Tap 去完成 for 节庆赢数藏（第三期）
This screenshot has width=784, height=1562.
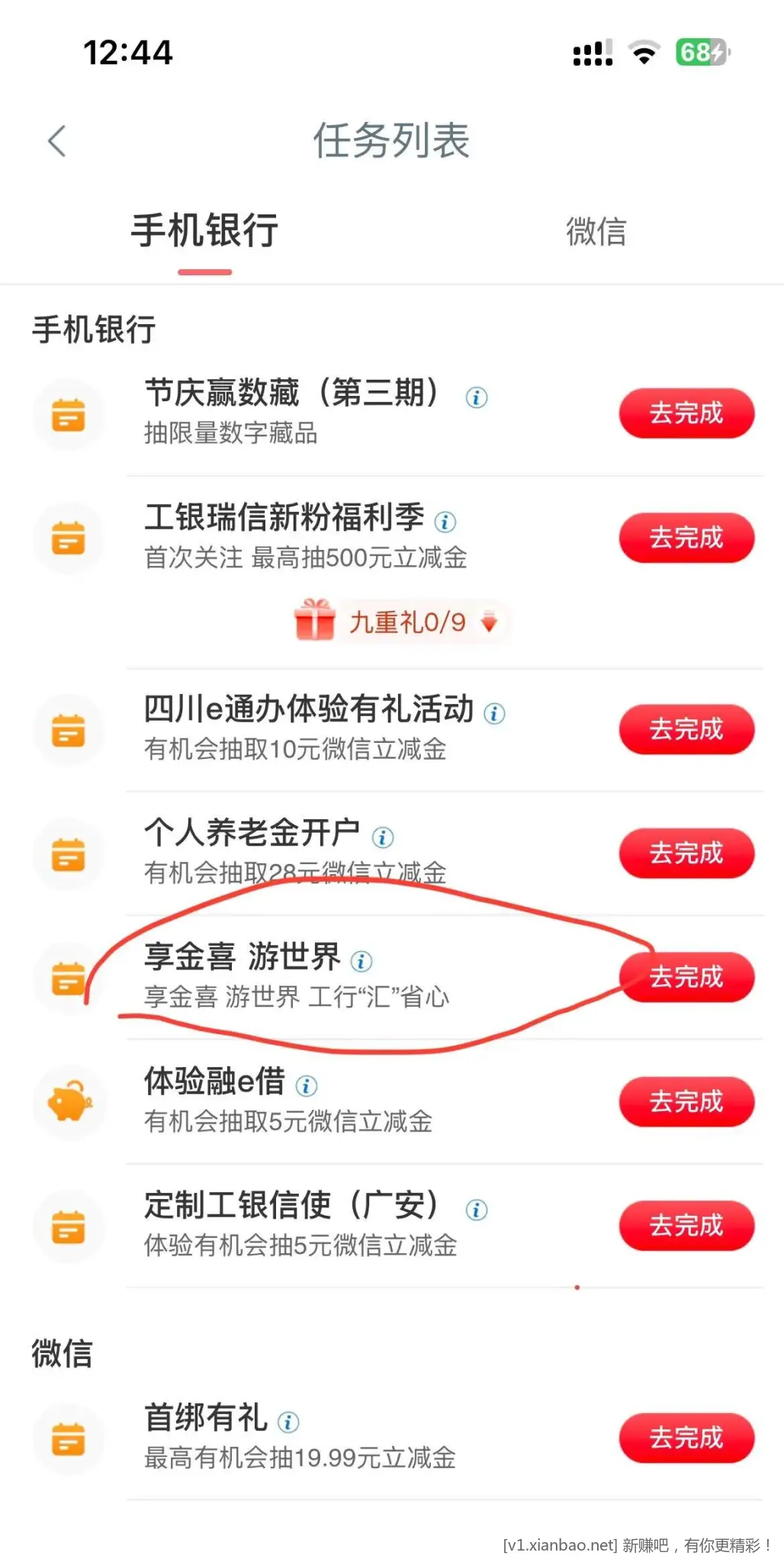pos(686,413)
